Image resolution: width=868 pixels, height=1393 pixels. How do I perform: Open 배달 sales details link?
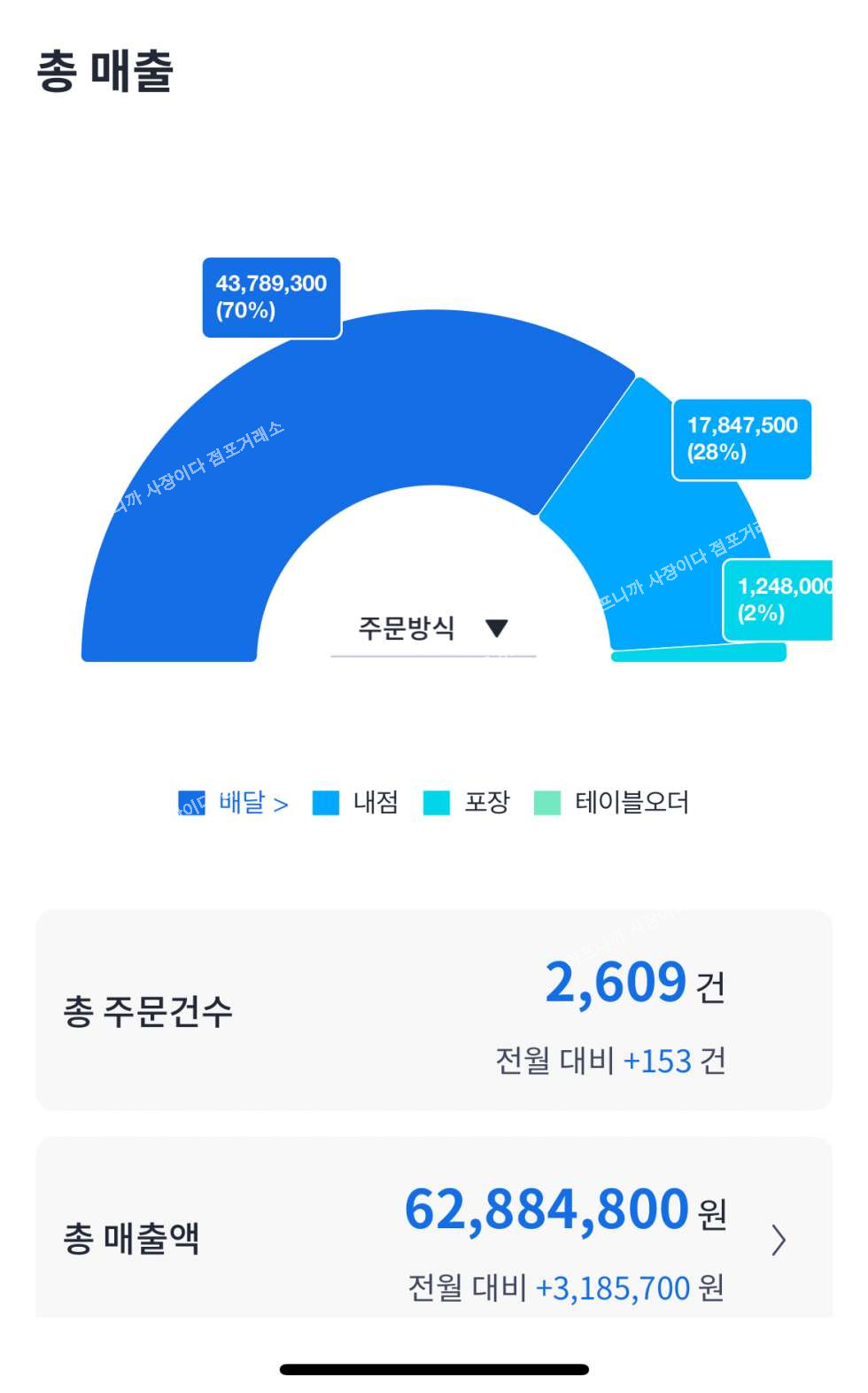coord(252,803)
